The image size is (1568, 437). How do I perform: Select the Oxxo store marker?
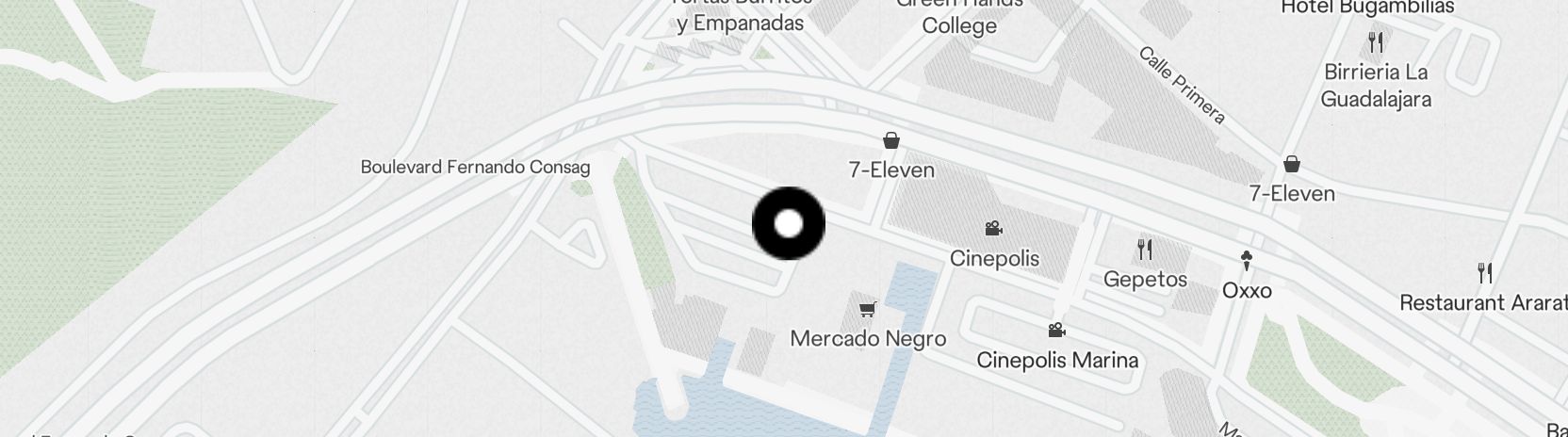click(1247, 260)
